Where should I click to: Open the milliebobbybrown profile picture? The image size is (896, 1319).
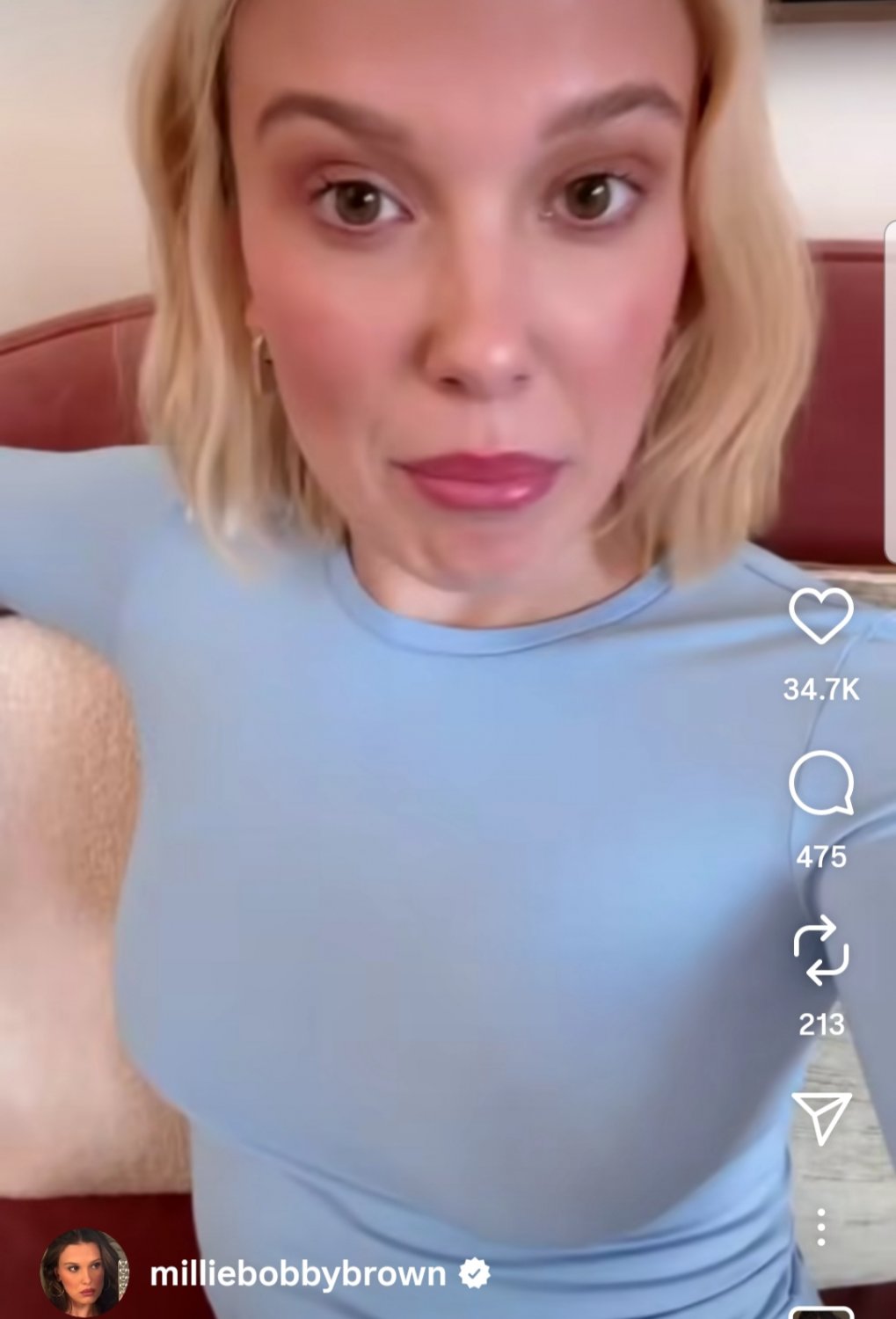[84, 1273]
